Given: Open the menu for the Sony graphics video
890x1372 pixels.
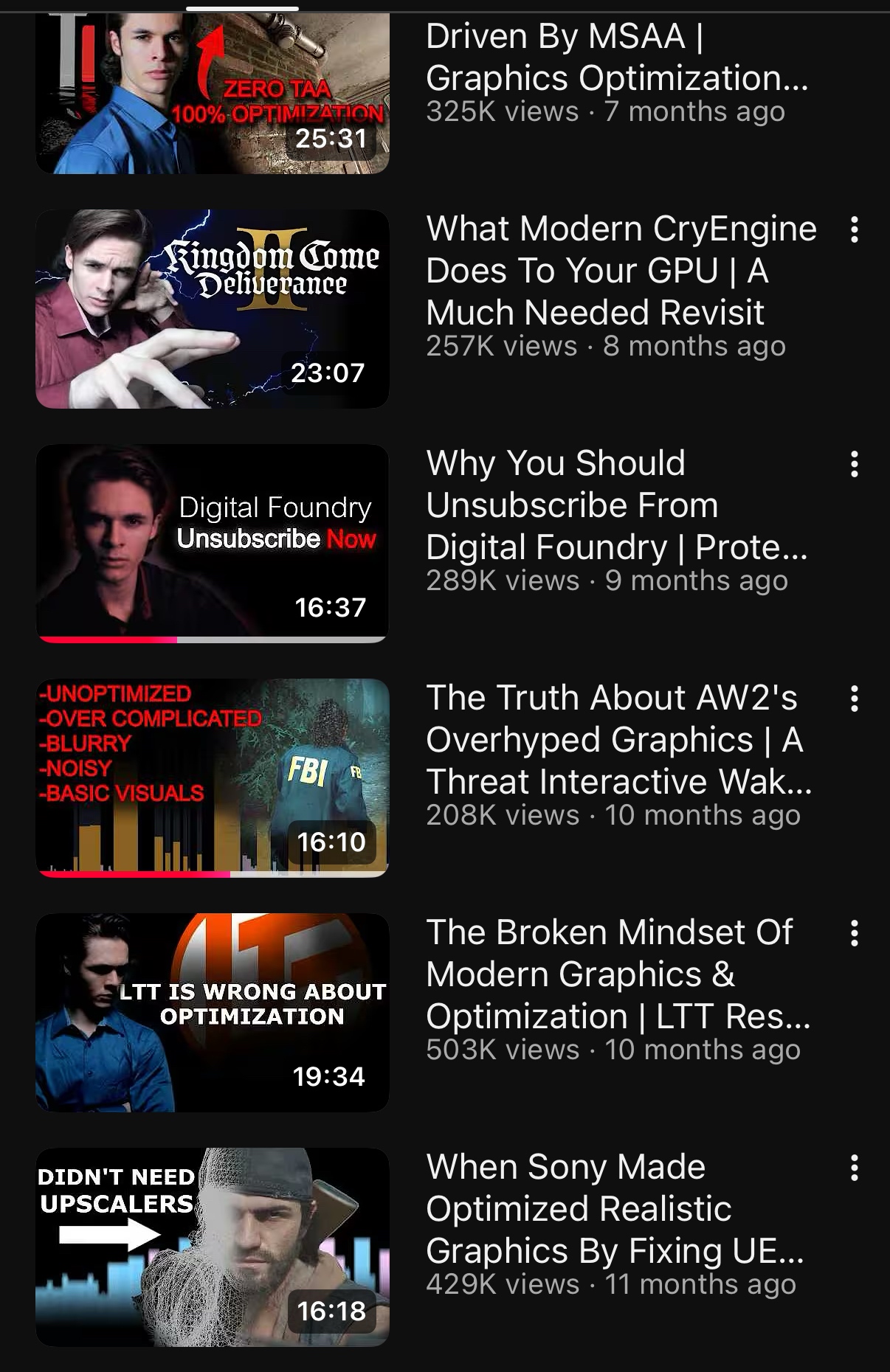Looking at the screenshot, I should pyautogui.click(x=854, y=1168).
